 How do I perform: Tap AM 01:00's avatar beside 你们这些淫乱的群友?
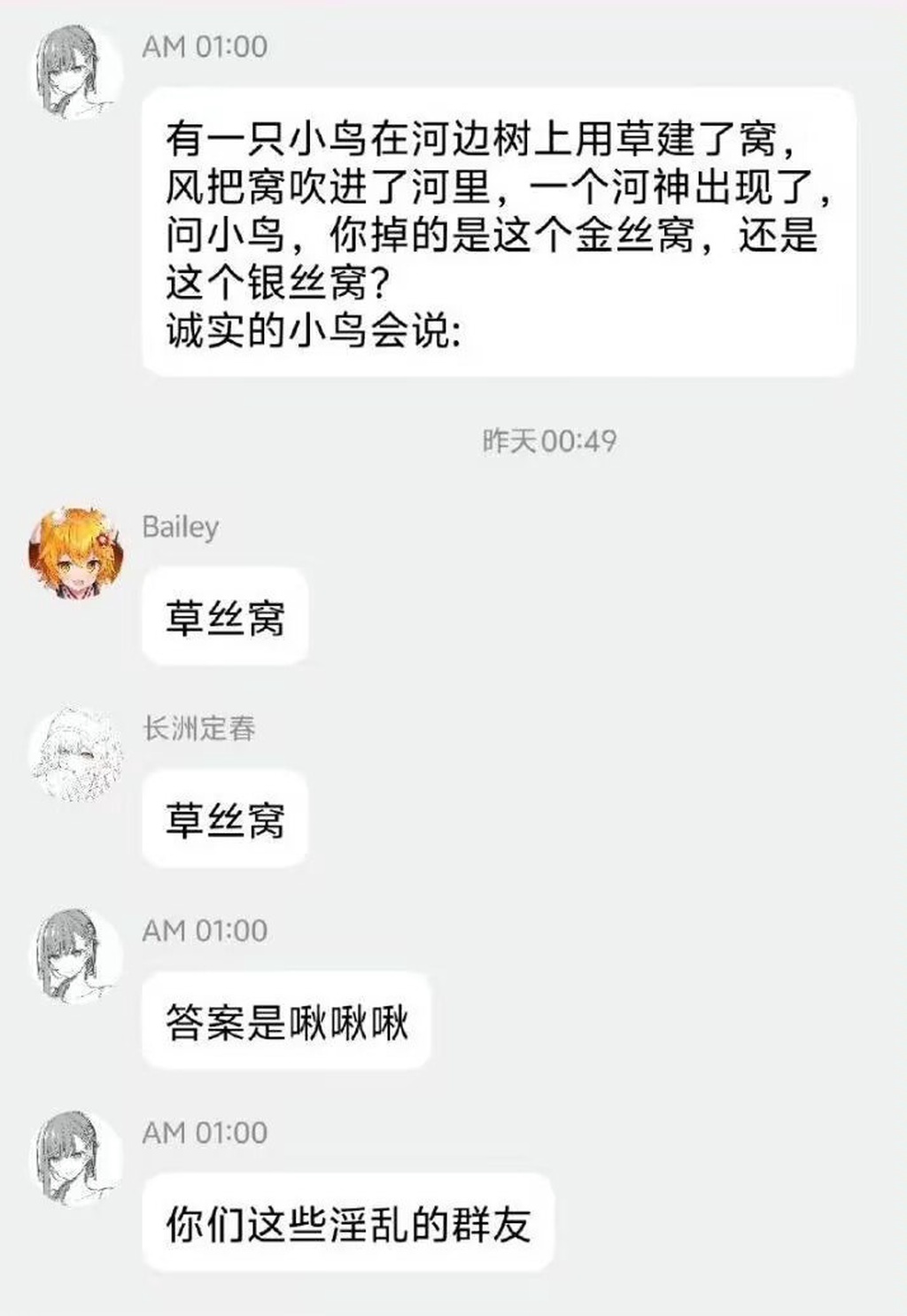[76, 1157]
